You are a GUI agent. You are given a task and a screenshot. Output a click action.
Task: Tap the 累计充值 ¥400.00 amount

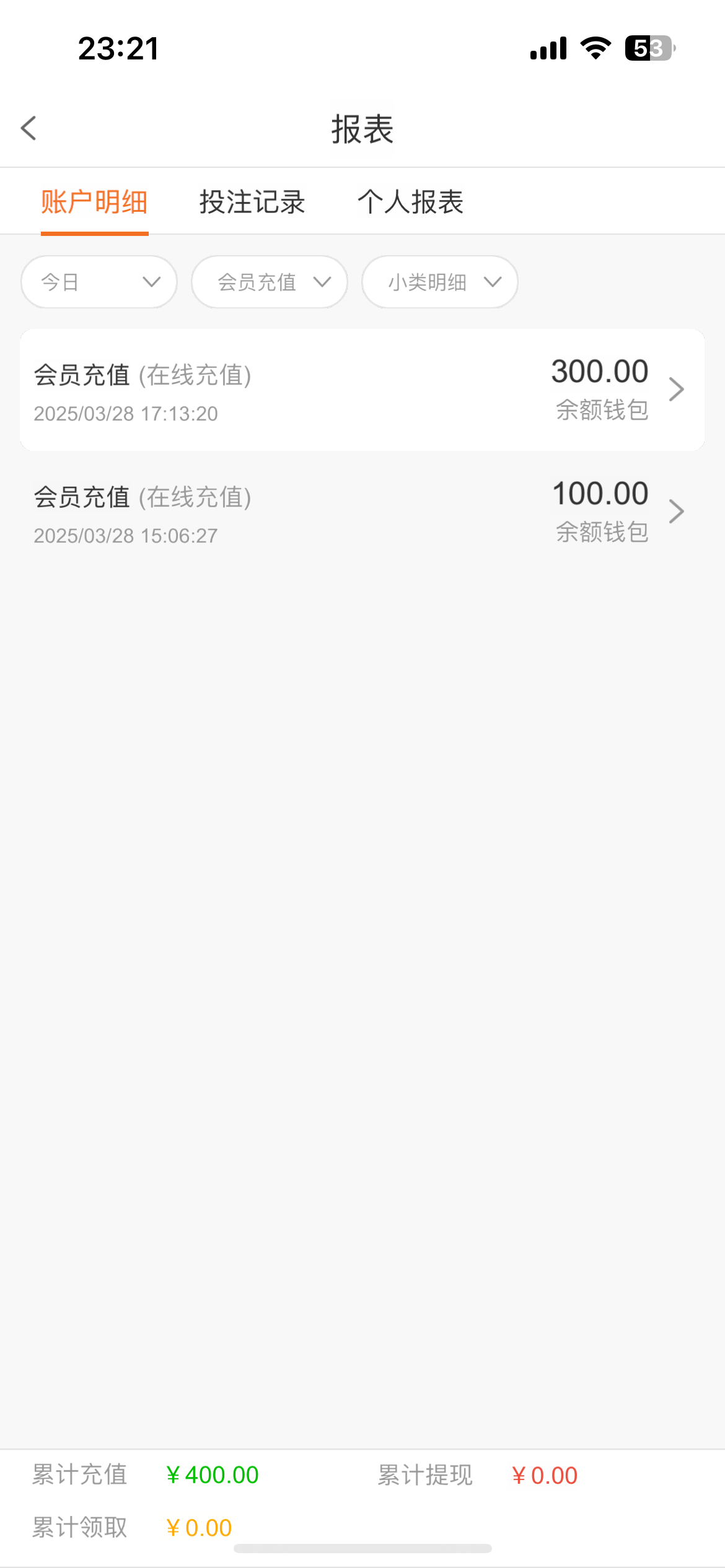tap(212, 1476)
